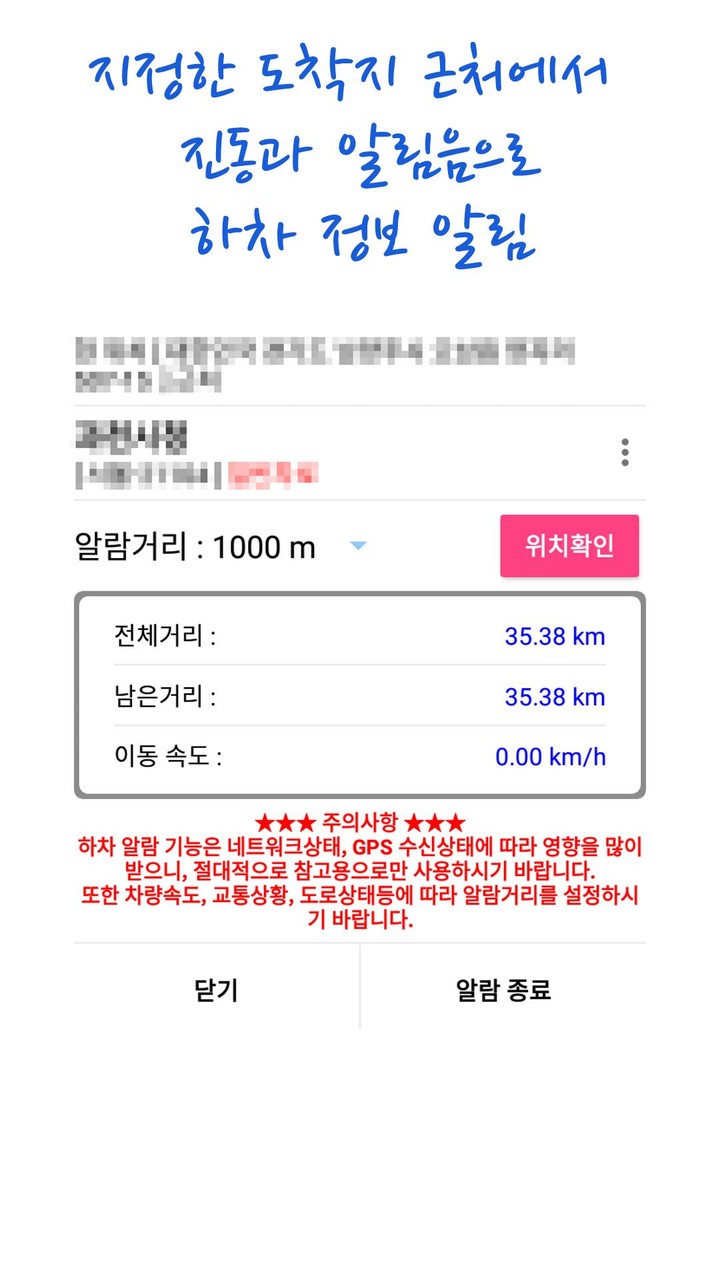Screen dimensions: 720x1280
Task: Tap the distance information panel
Action: [360, 697]
